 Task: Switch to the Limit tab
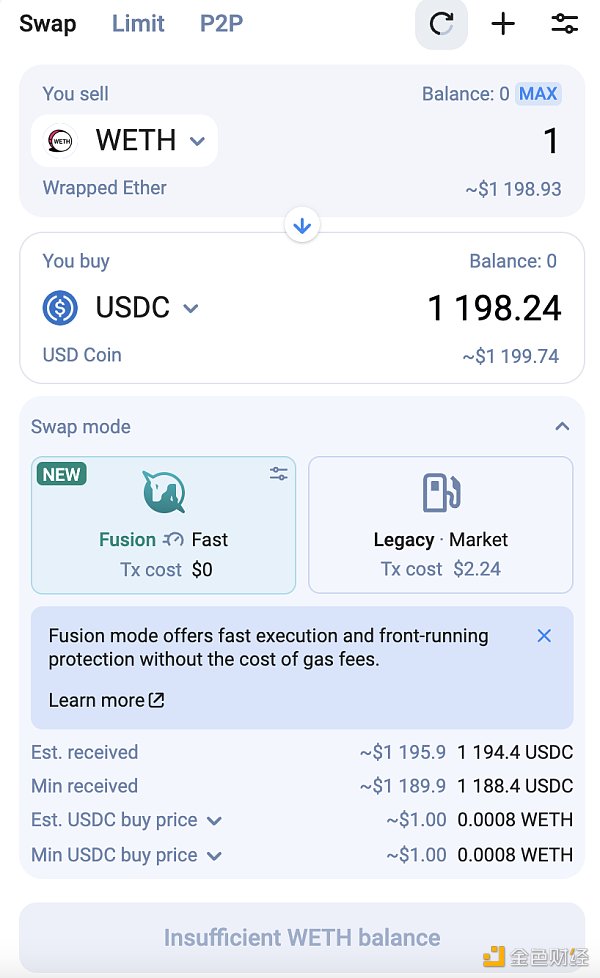[x=139, y=23]
